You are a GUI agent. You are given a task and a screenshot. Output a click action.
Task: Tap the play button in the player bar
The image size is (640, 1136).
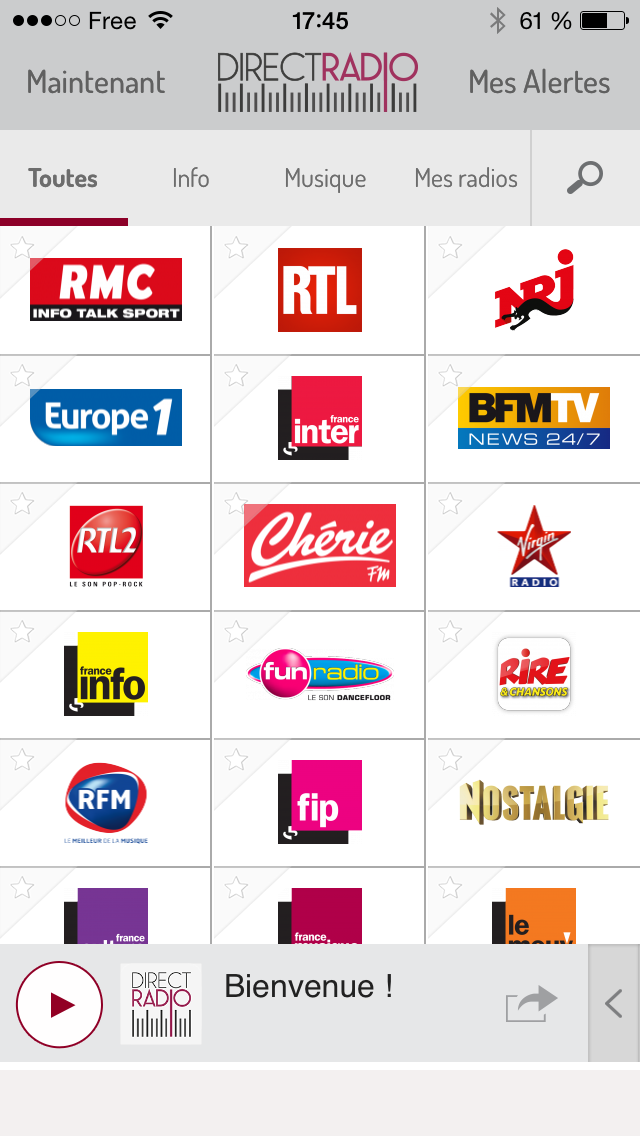click(x=59, y=1004)
